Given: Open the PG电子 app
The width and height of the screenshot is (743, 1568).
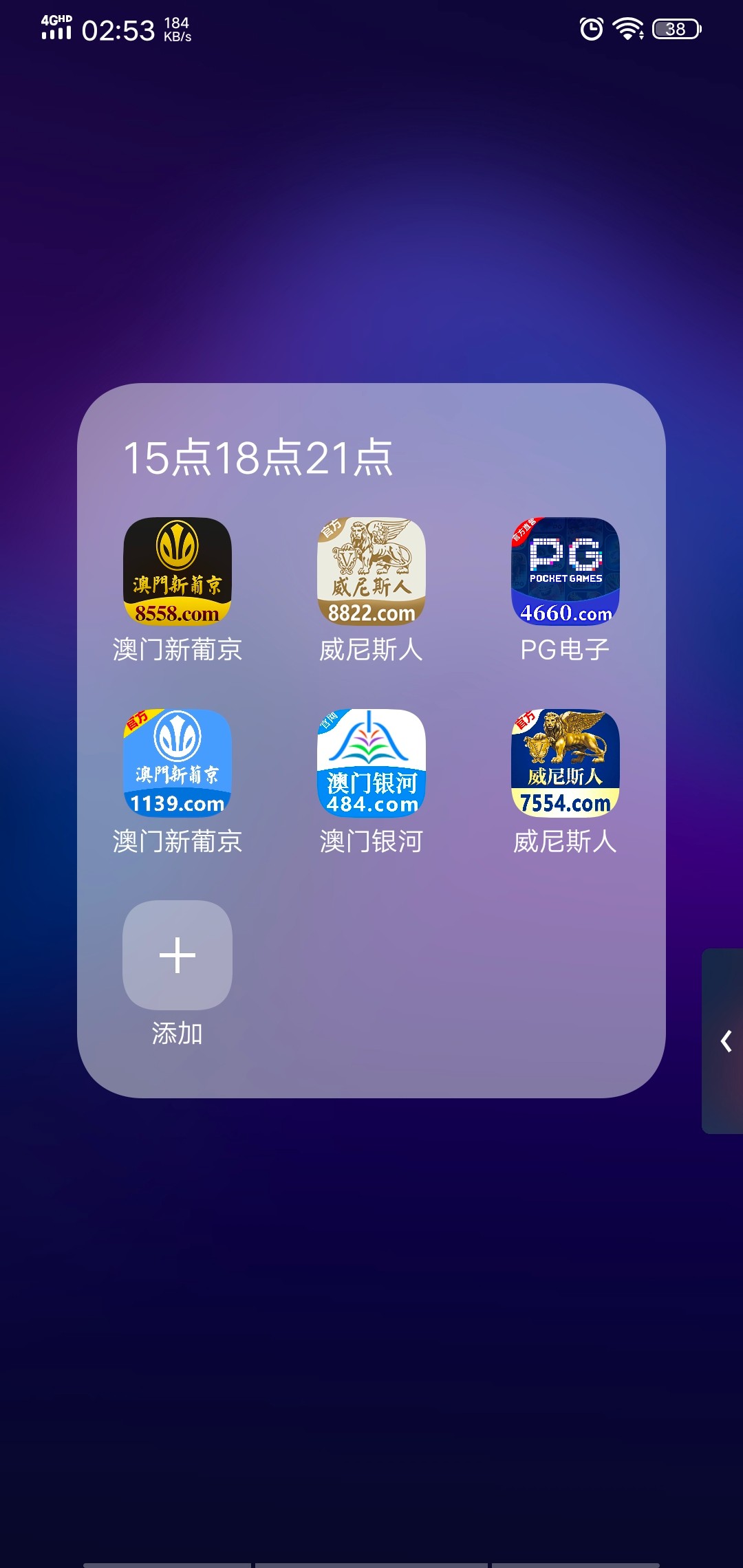Looking at the screenshot, I should [x=566, y=571].
